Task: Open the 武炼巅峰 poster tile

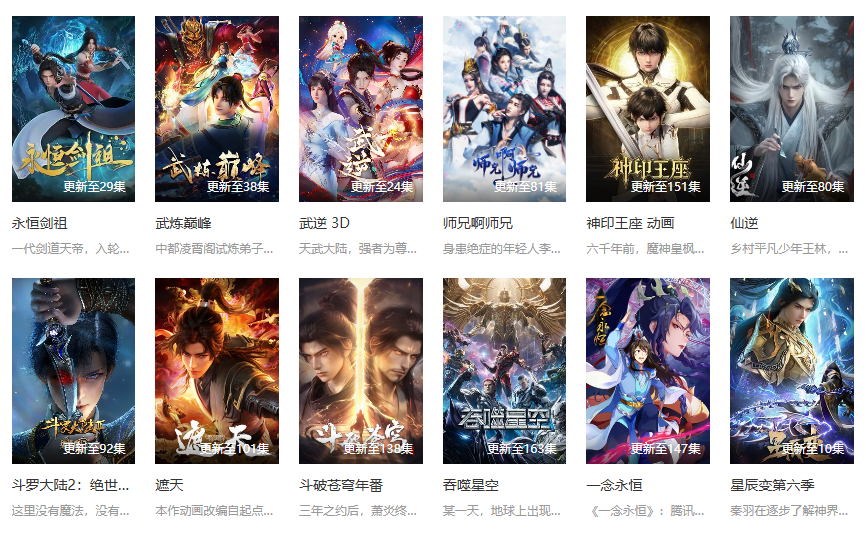Action: coord(217,108)
